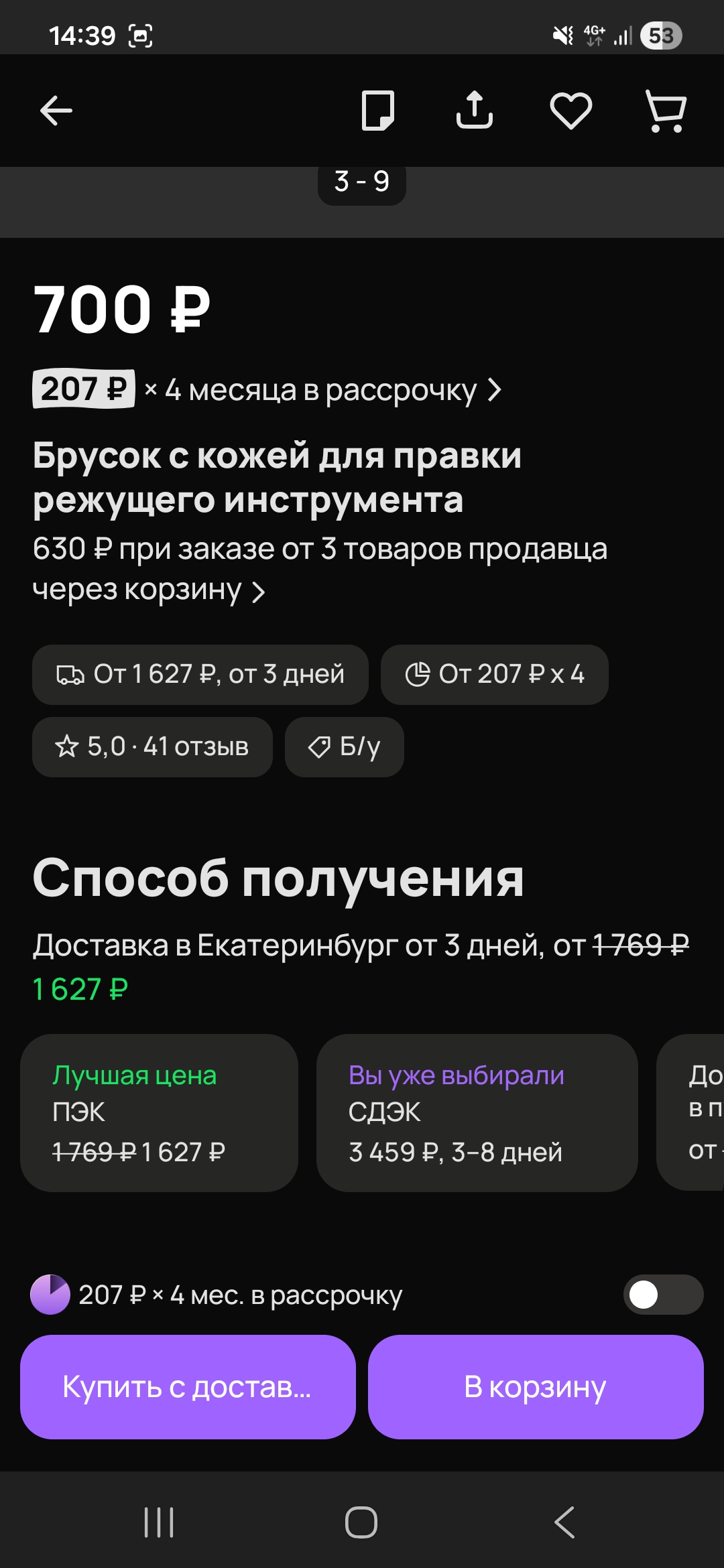The image size is (724, 1568).
Task: Tap the Купить с доставкой button
Action: click(x=188, y=1387)
